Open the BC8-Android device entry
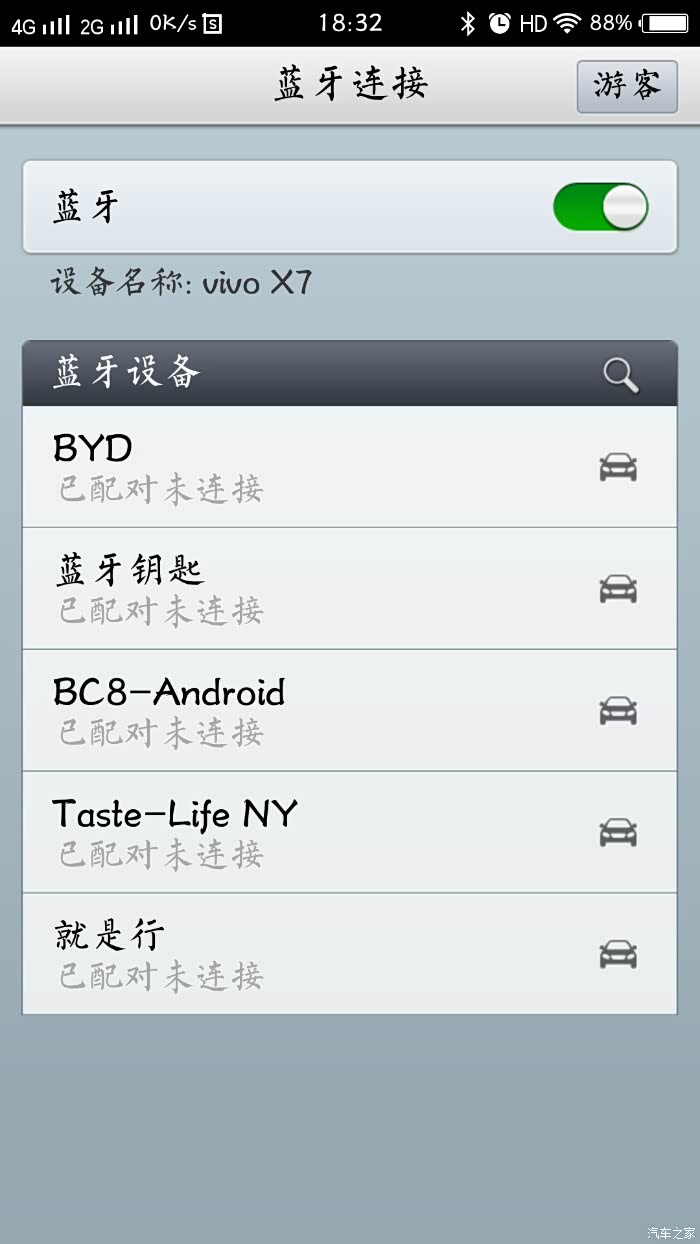The image size is (700, 1244). click(350, 711)
